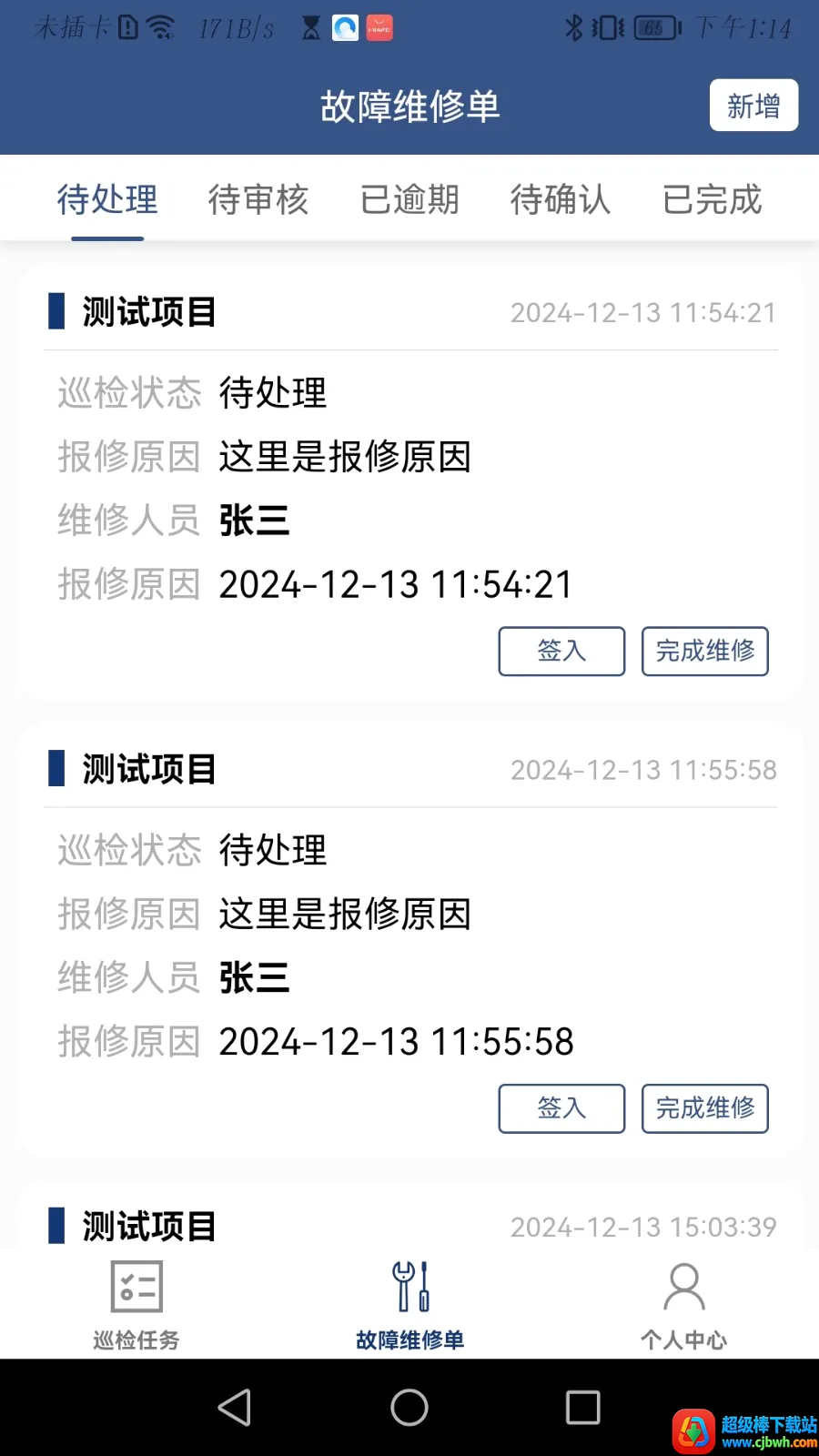Image resolution: width=819 pixels, height=1456 pixels.
Task: Tap 签入 on the 11:54:21 work order
Action: [561, 651]
